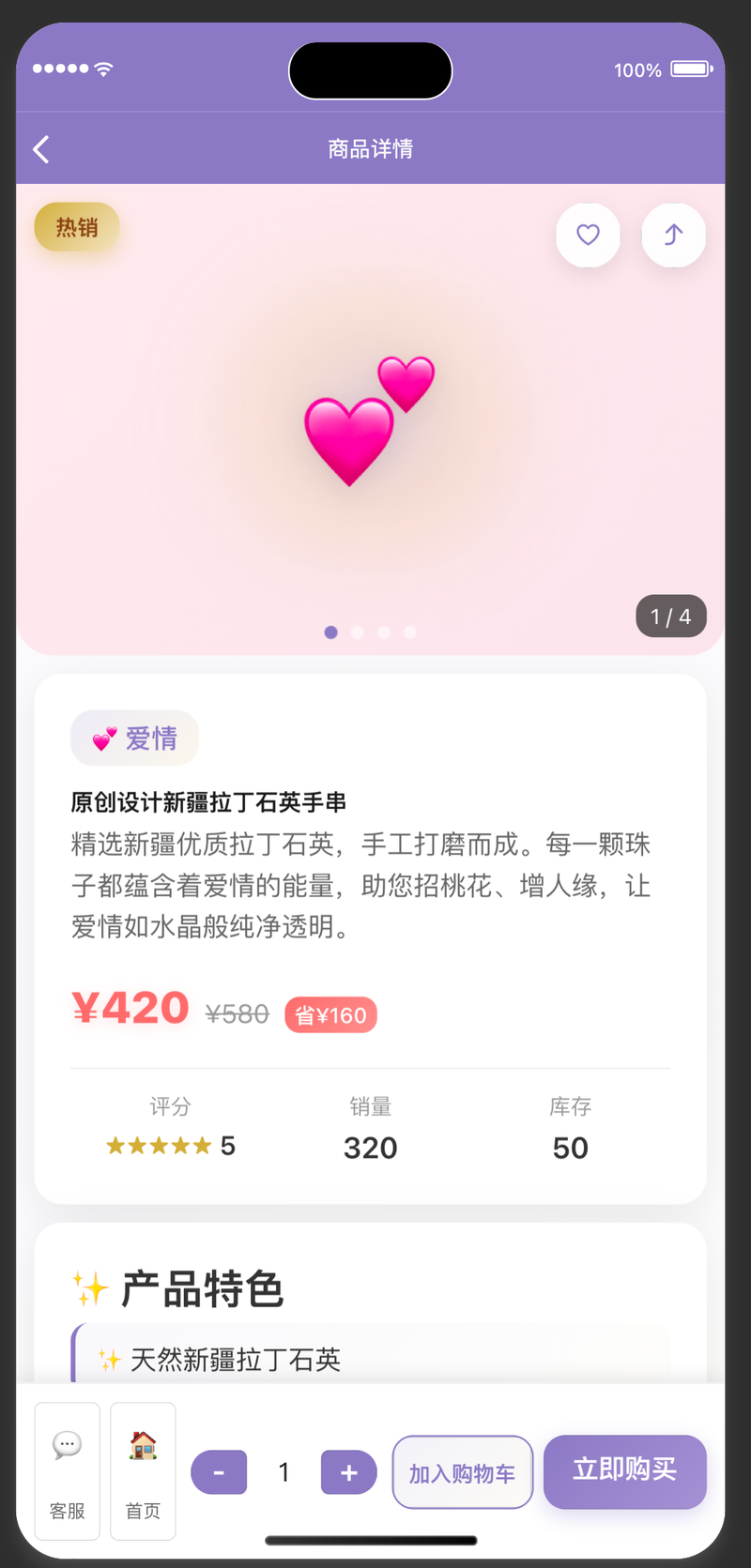Screen dimensions: 751x1568
Task: Go back from the product details page
Action: click(41, 149)
